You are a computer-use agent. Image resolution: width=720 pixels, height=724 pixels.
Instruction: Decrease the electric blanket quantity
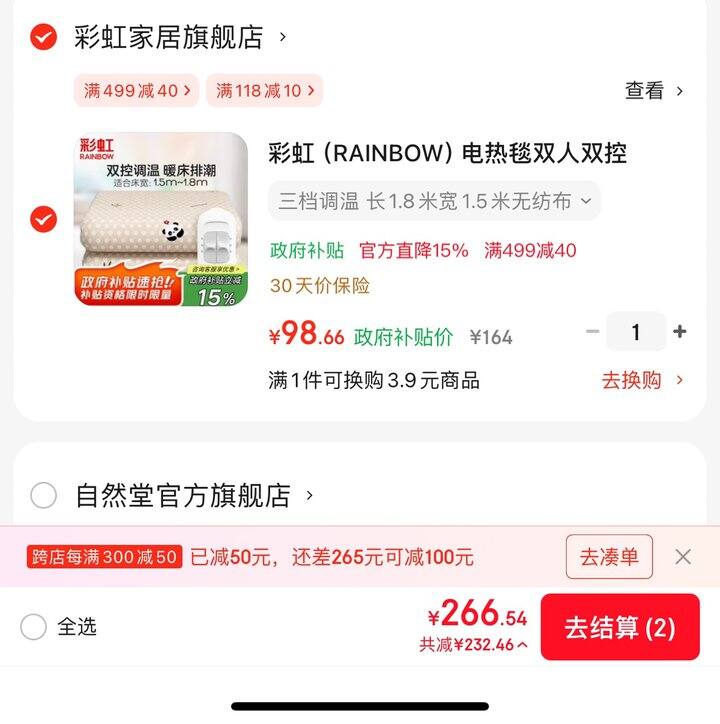pyautogui.click(x=593, y=332)
